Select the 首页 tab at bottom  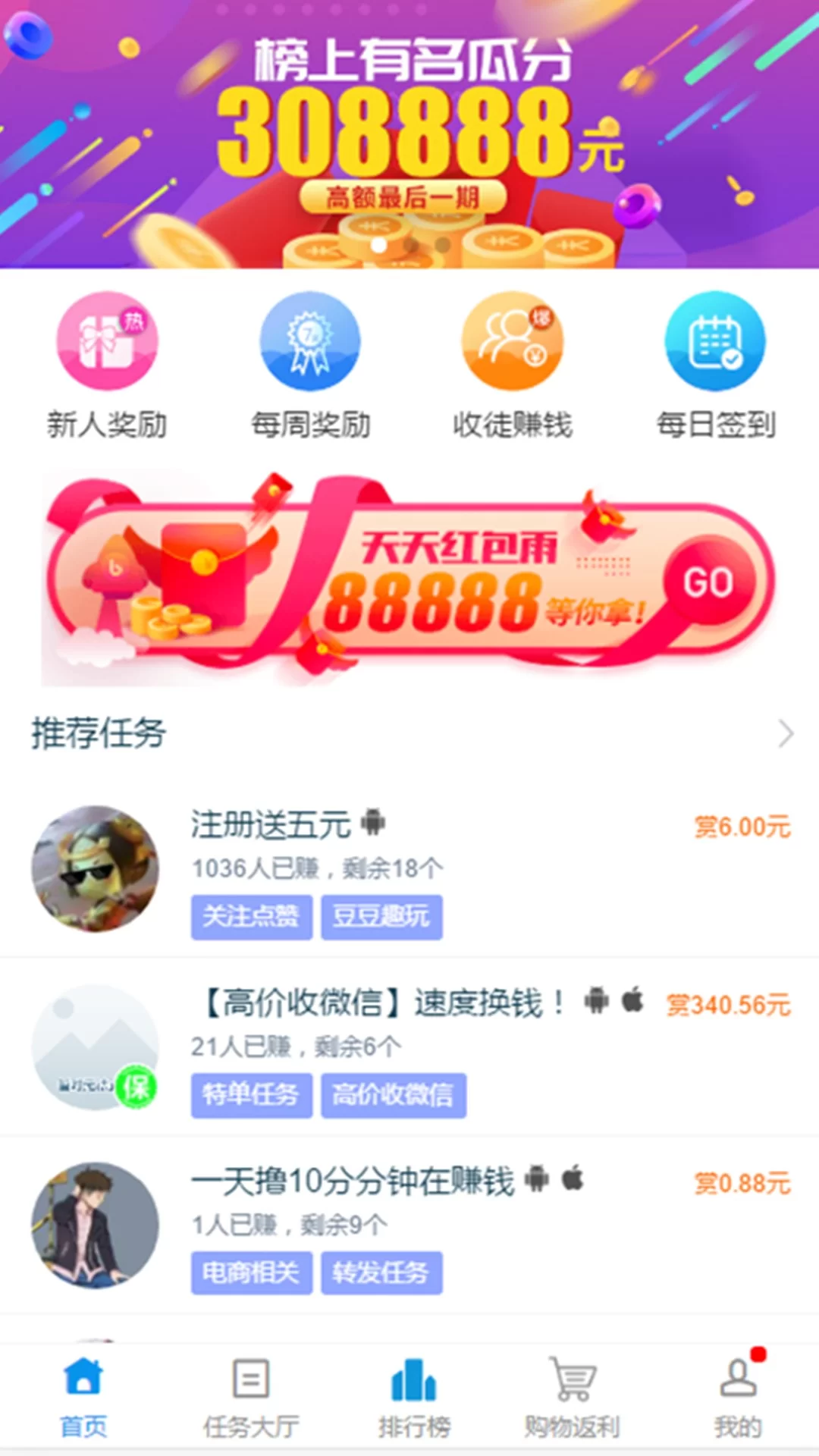coord(82,1424)
